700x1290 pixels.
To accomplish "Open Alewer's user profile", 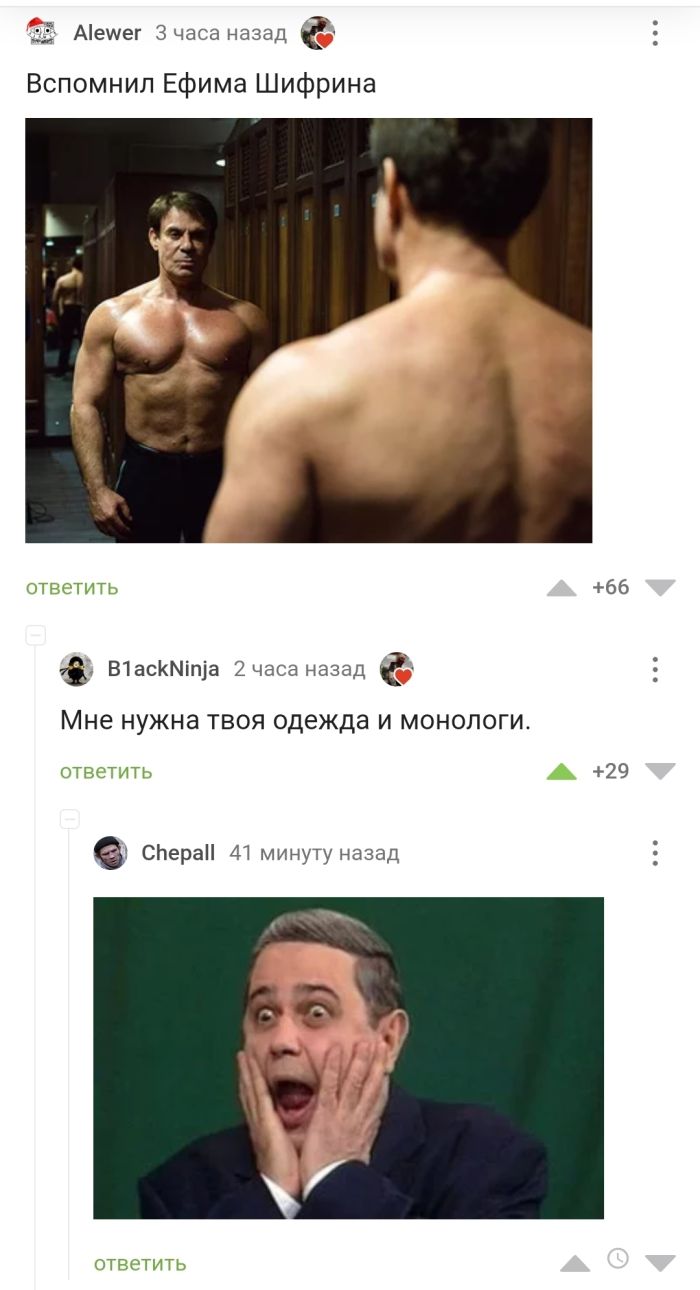I will 107,33.
